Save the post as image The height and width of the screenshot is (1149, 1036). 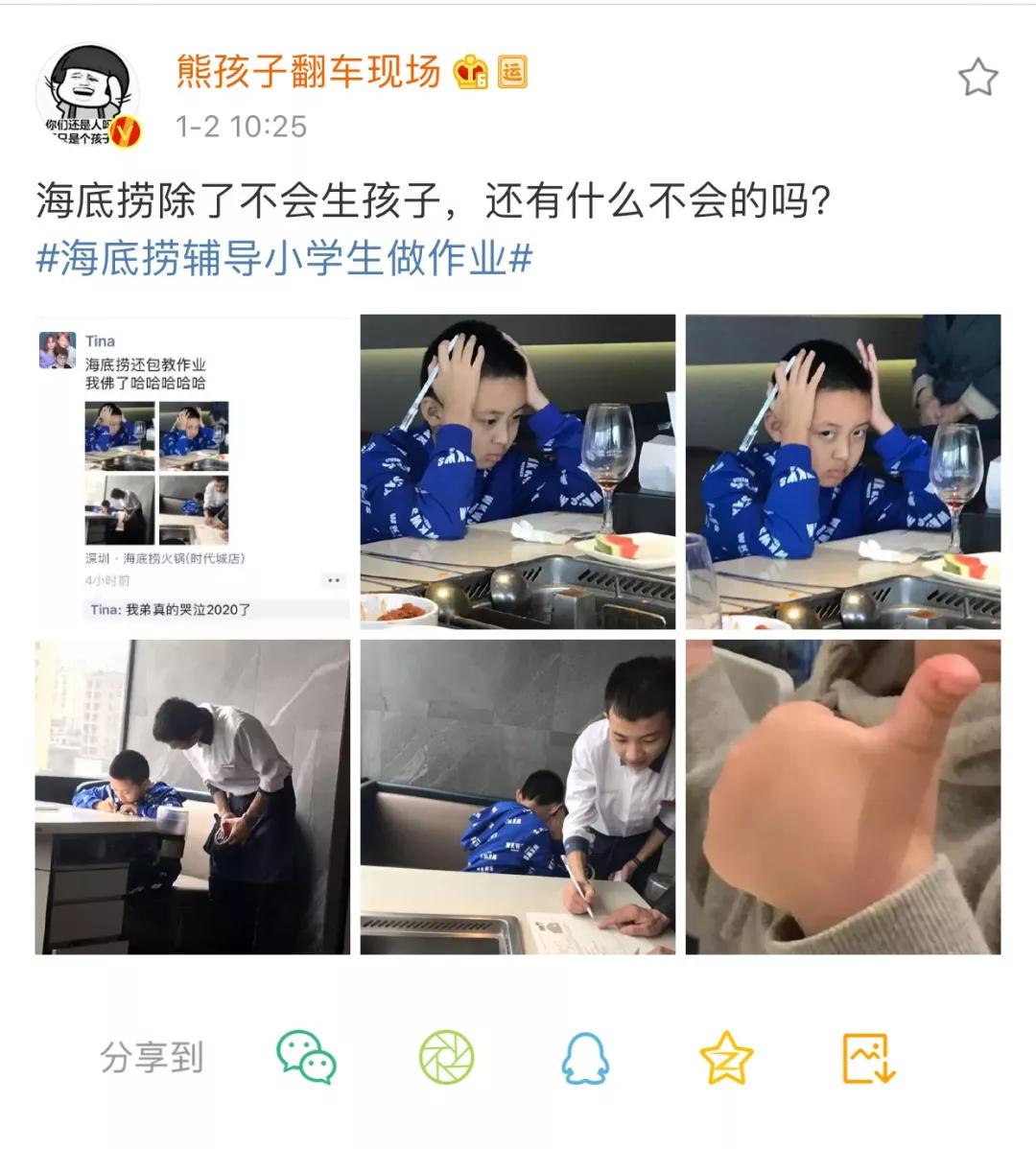pyautogui.click(x=868, y=1057)
